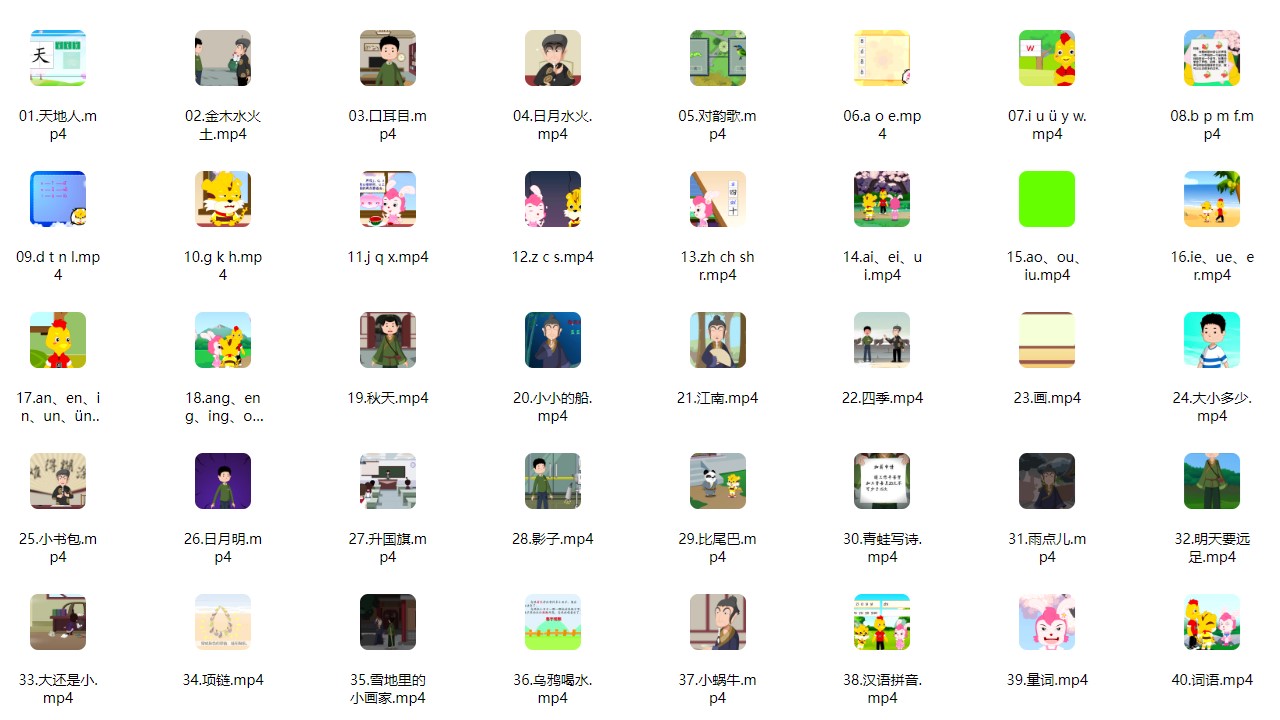Play the 10.g k h.mp4 video

pos(223,199)
